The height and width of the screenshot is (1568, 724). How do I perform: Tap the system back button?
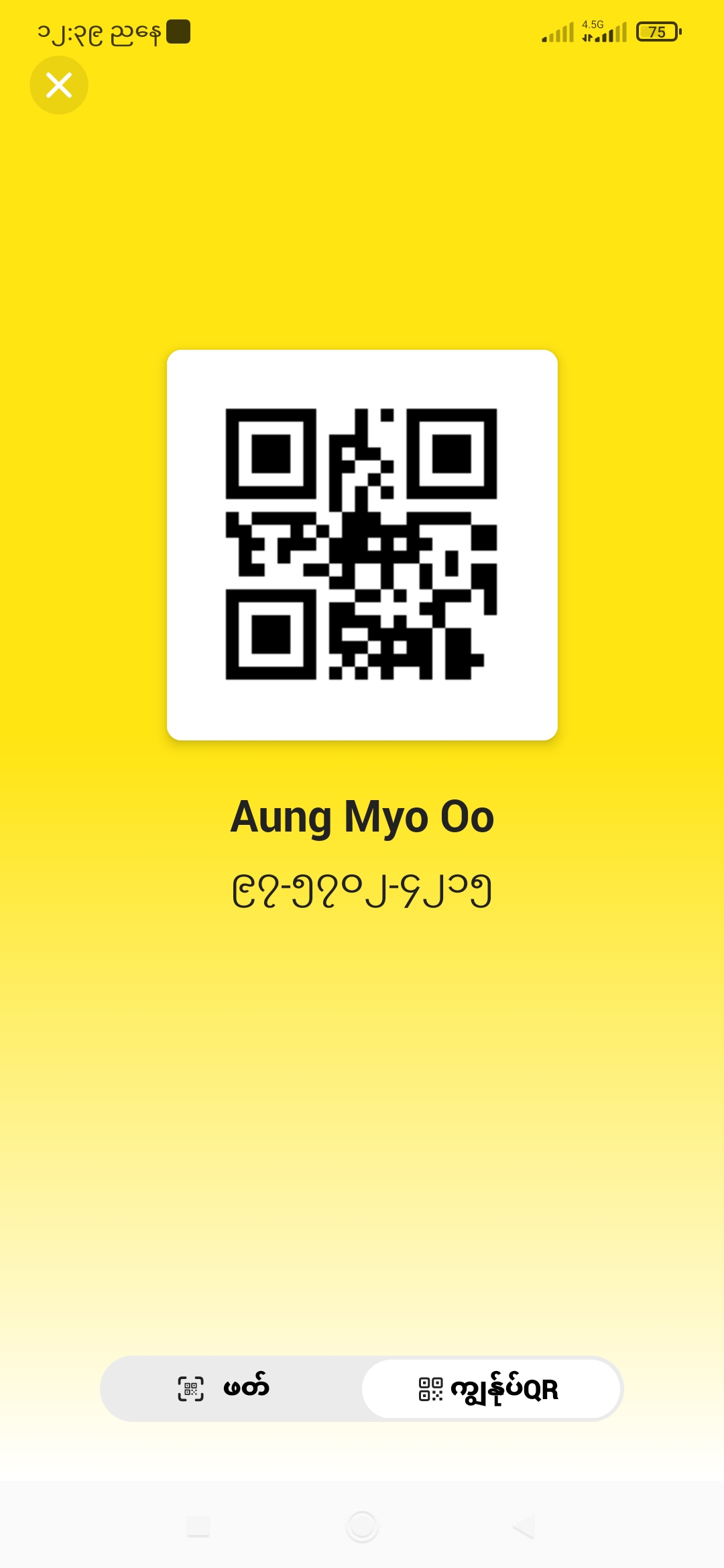(524, 1526)
